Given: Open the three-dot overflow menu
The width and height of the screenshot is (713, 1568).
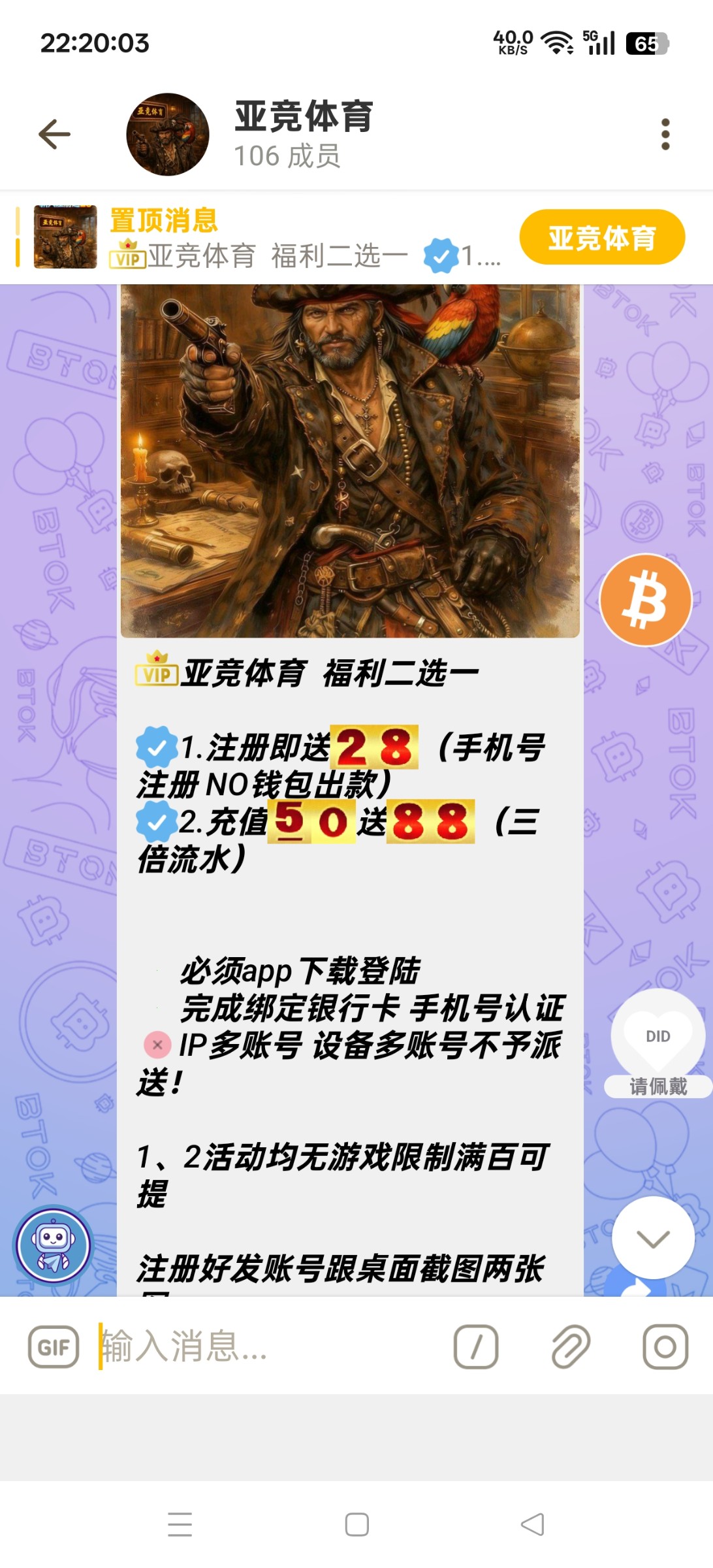Looking at the screenshot, I should (x=665, y=134).
